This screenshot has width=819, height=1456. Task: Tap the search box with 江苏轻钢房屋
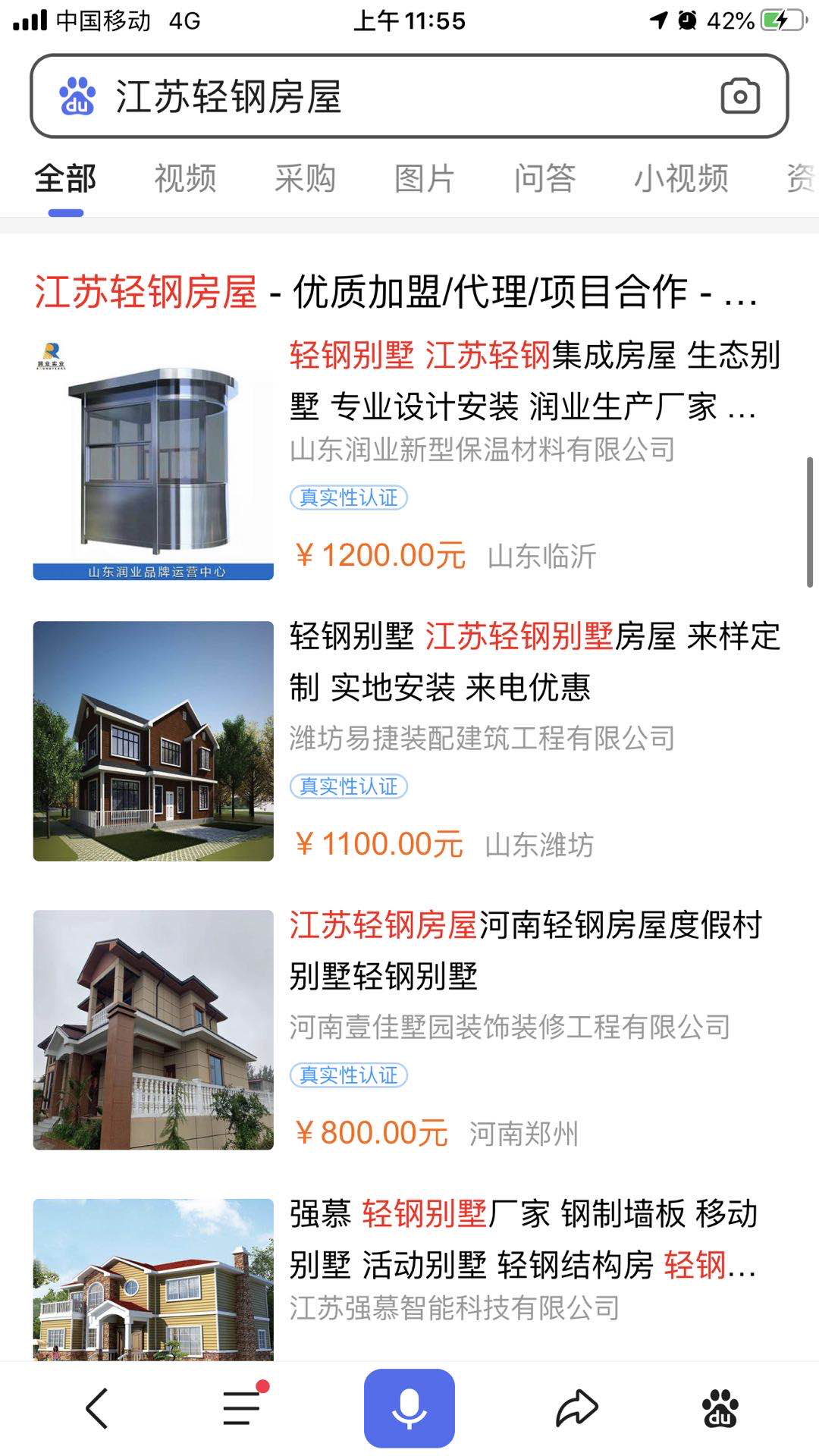click(x=379, y=97)
